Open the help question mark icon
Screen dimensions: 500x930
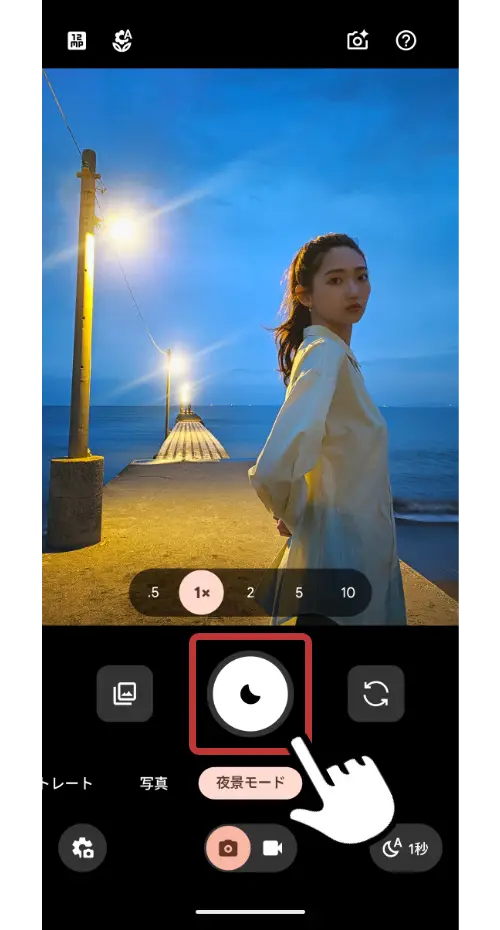406,41
